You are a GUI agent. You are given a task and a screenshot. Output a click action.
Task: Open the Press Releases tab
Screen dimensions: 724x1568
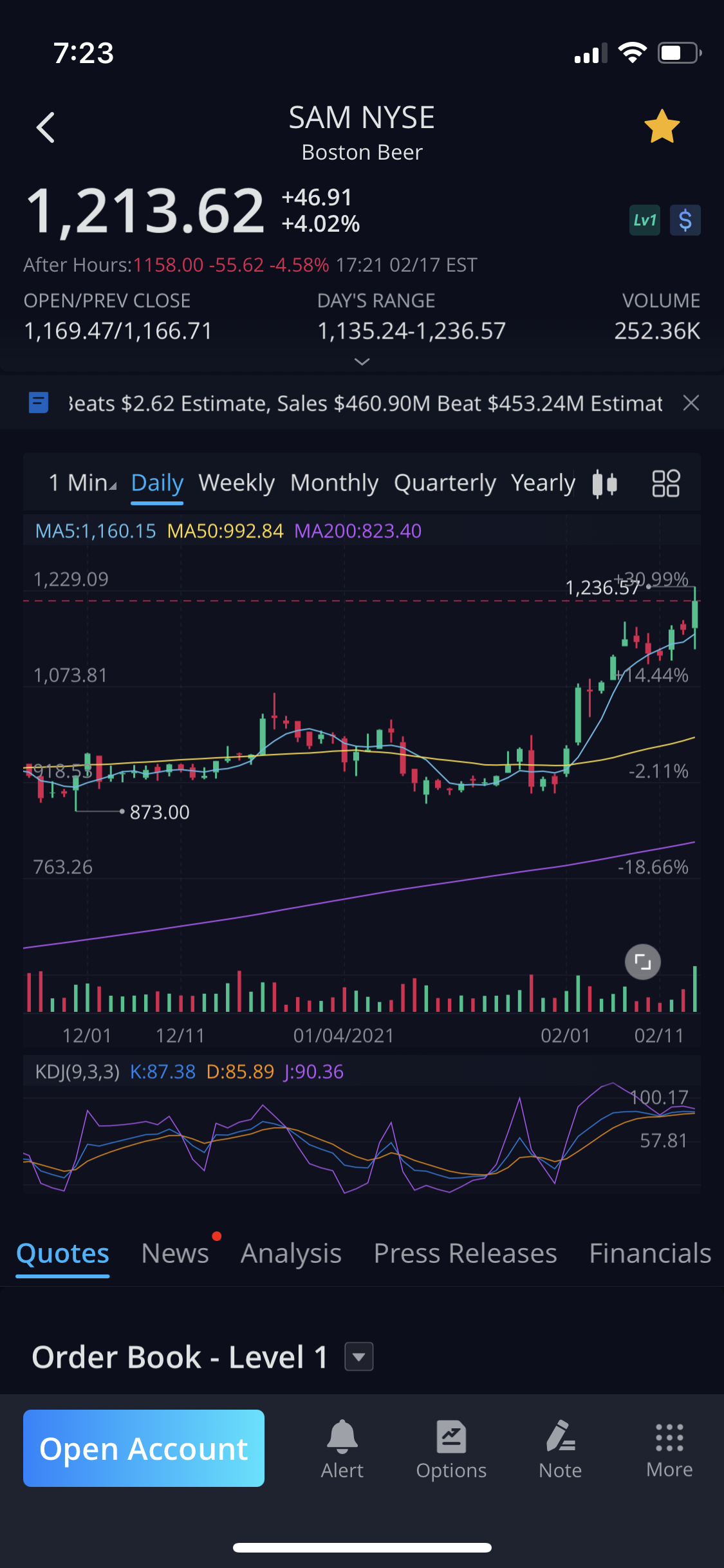(x=465, y=1253)
